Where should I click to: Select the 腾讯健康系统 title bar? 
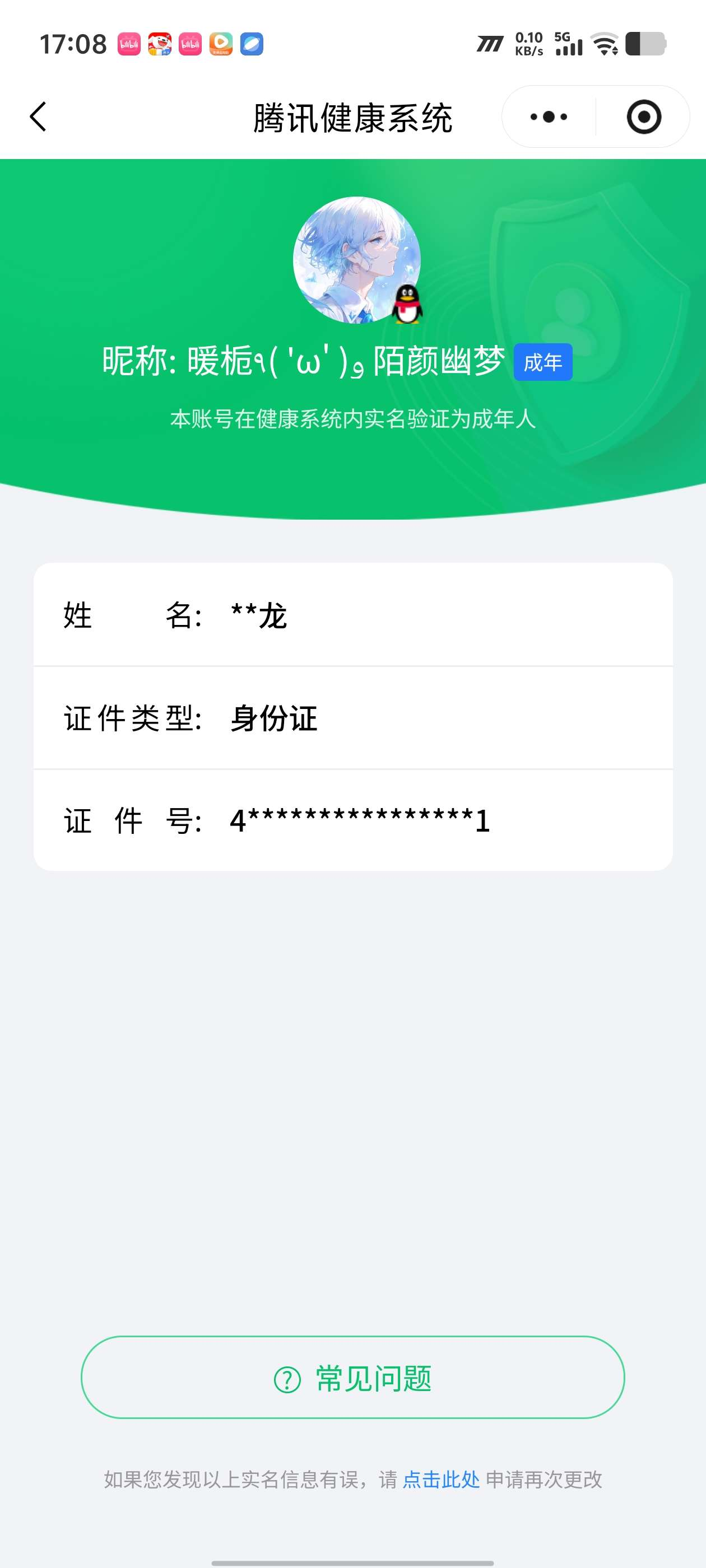(352, 118)
